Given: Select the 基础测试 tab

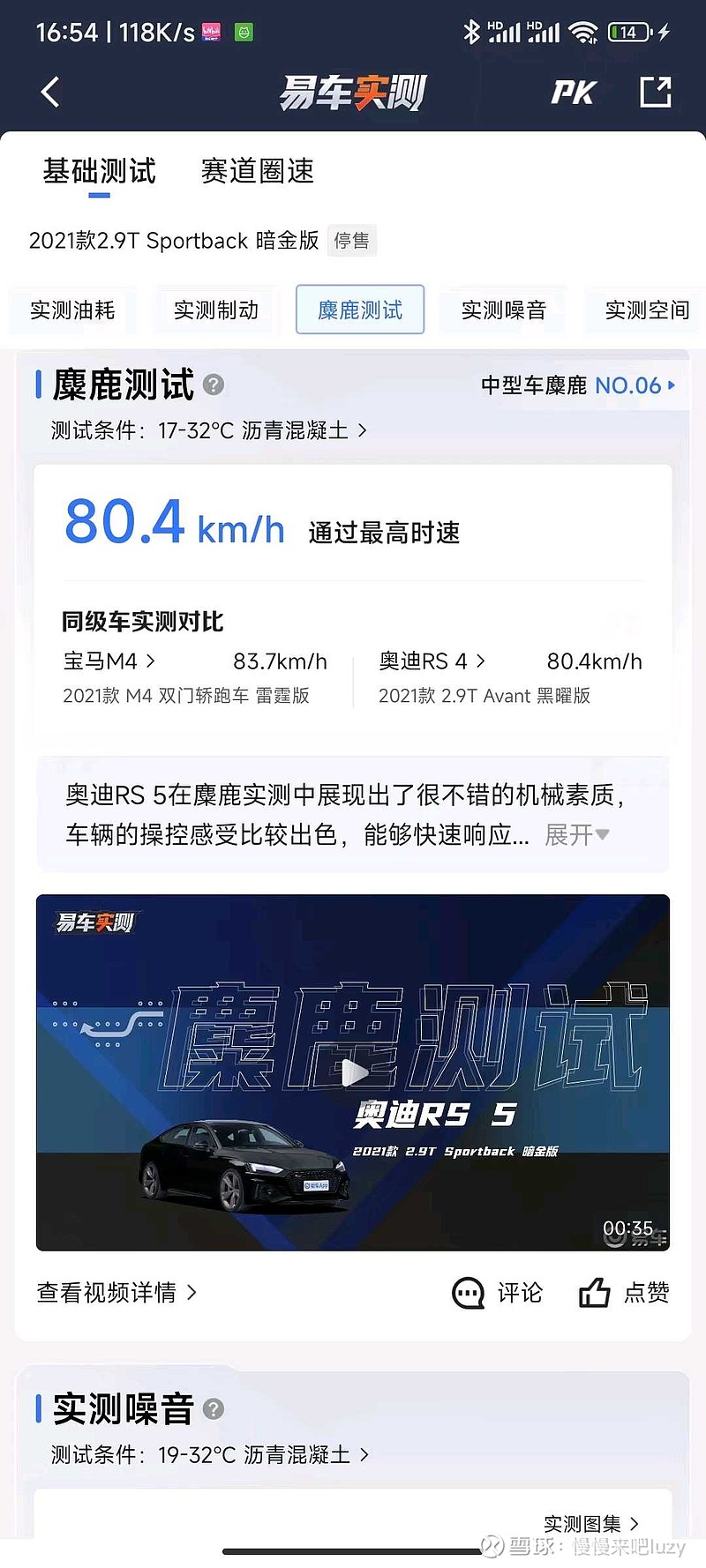Looking at the screenshot, I should (100, 172).
